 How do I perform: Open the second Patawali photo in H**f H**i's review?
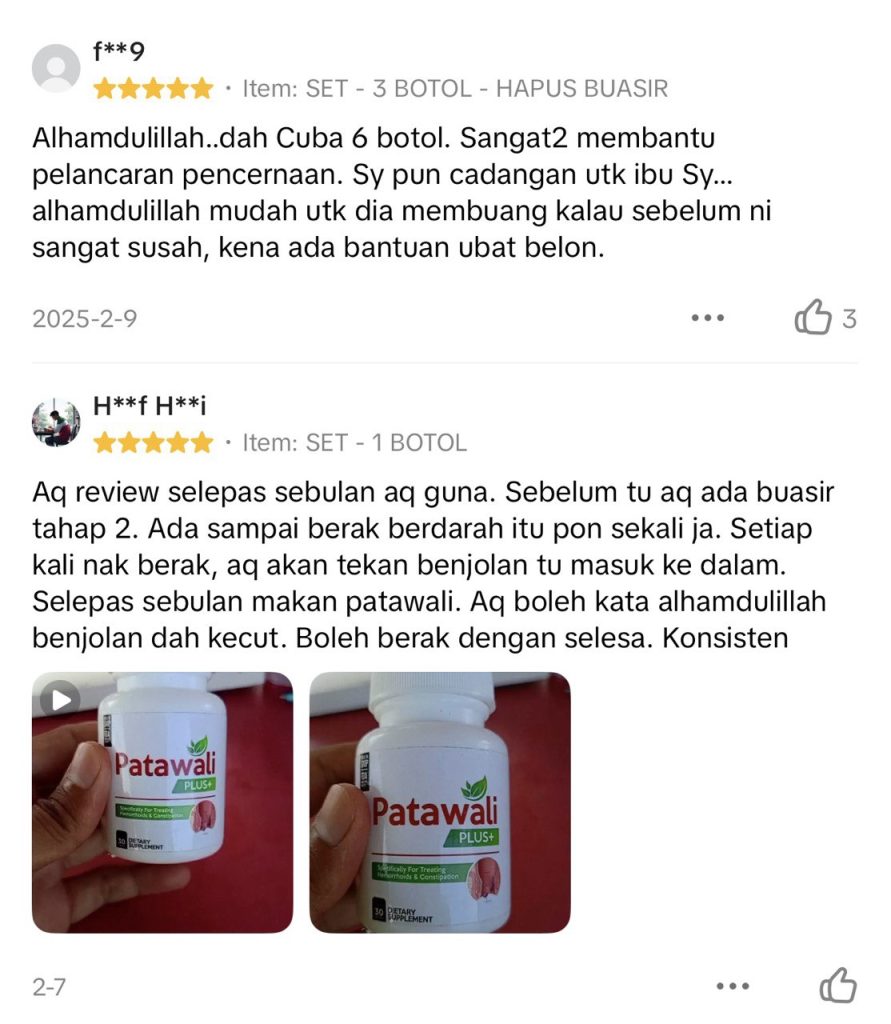pyautogui.click(x=440, y=802)
